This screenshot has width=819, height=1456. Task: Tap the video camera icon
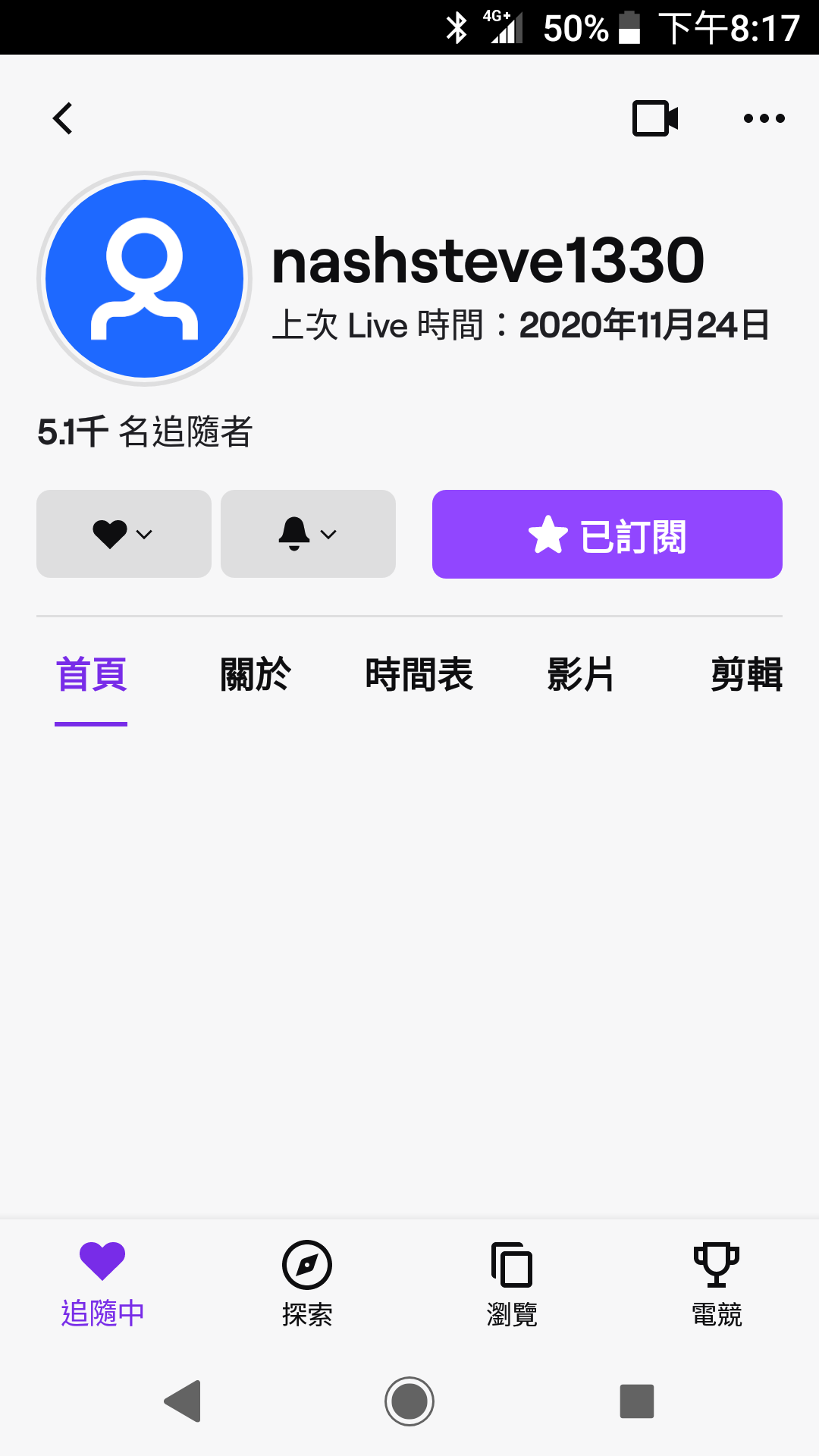pyautogui.click(x=655, y=118)
